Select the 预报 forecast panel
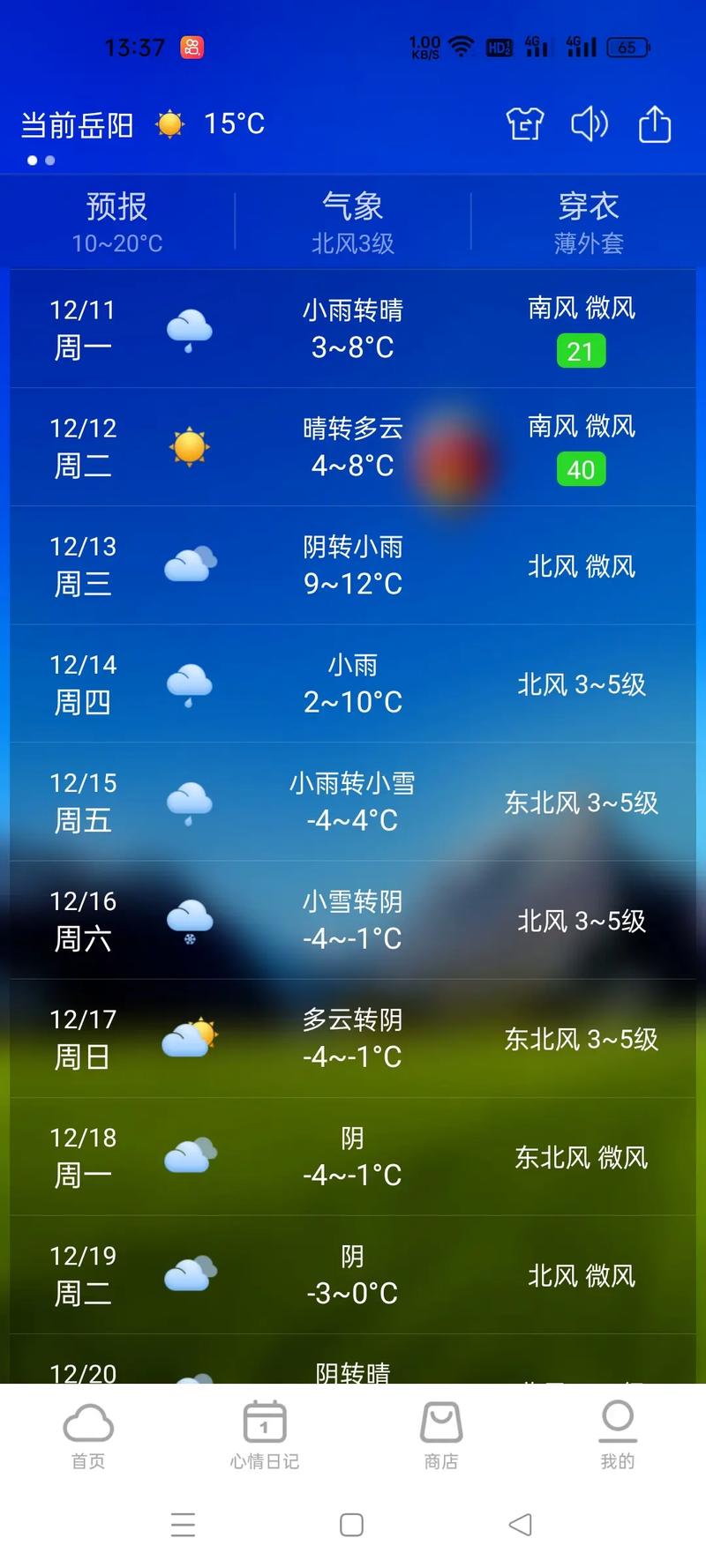 116,220
